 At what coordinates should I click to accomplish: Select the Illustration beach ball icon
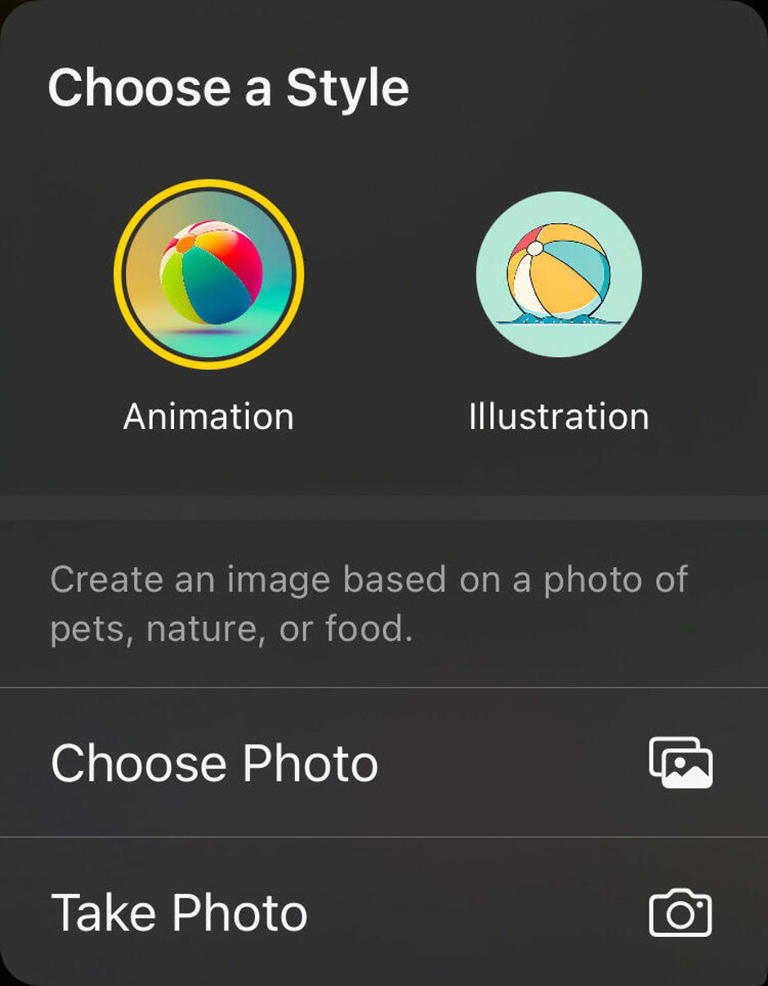tap(559, 272)
